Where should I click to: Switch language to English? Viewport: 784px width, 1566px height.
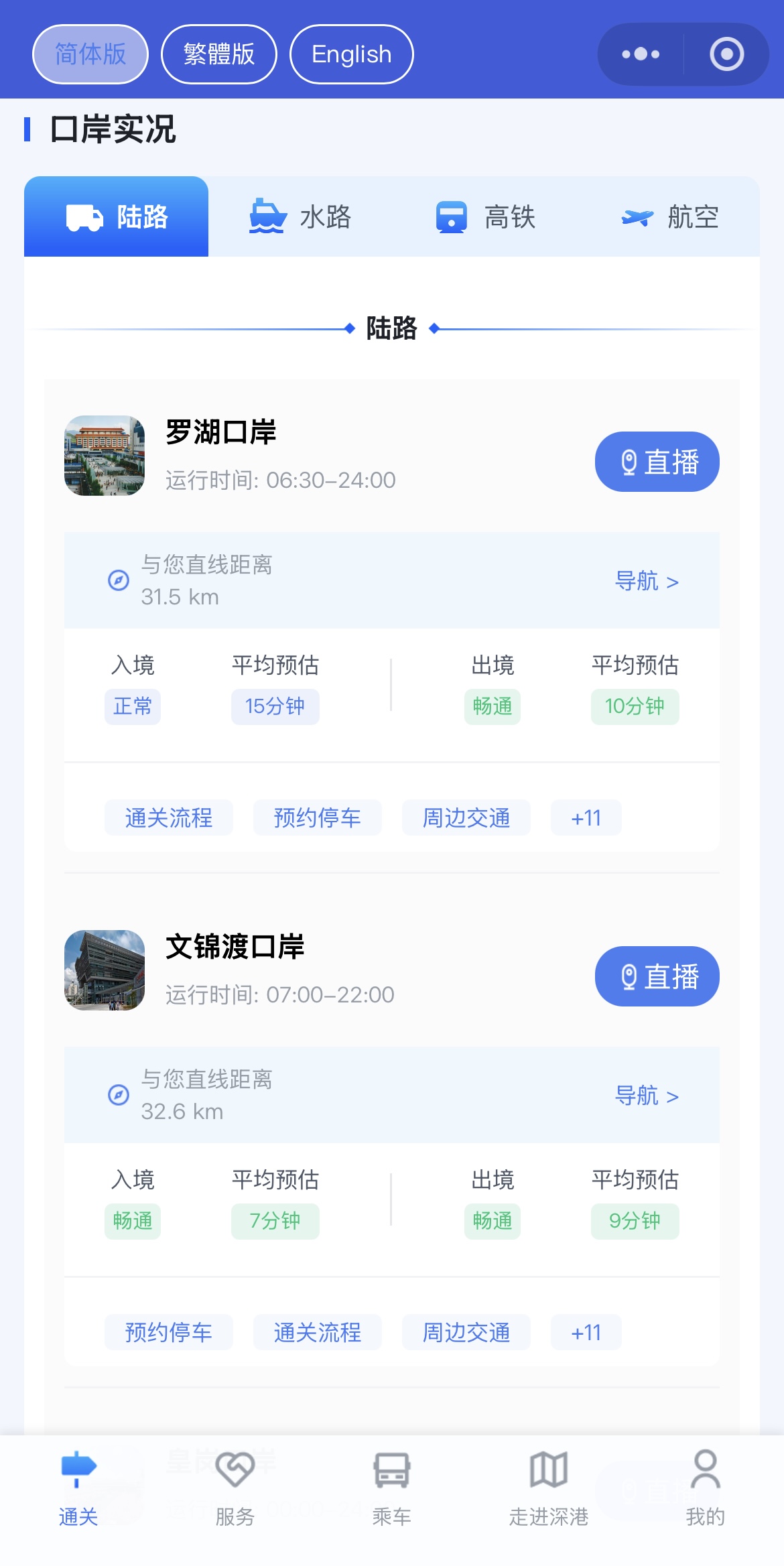(x=351, y=54)
